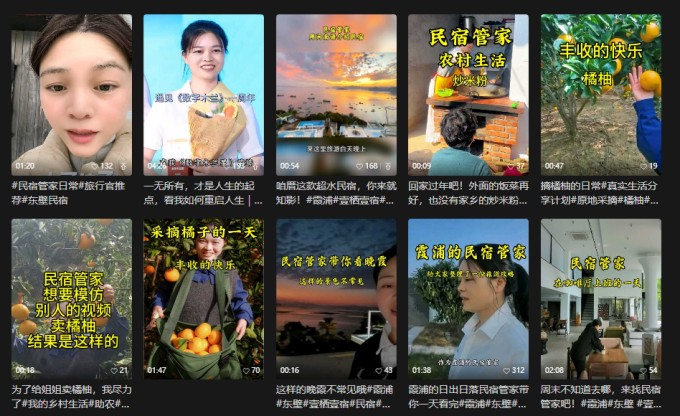Open the 霞浦的民宿管家 sunrise video
This screenshot has width=680, height=416.
coord(468,298)
